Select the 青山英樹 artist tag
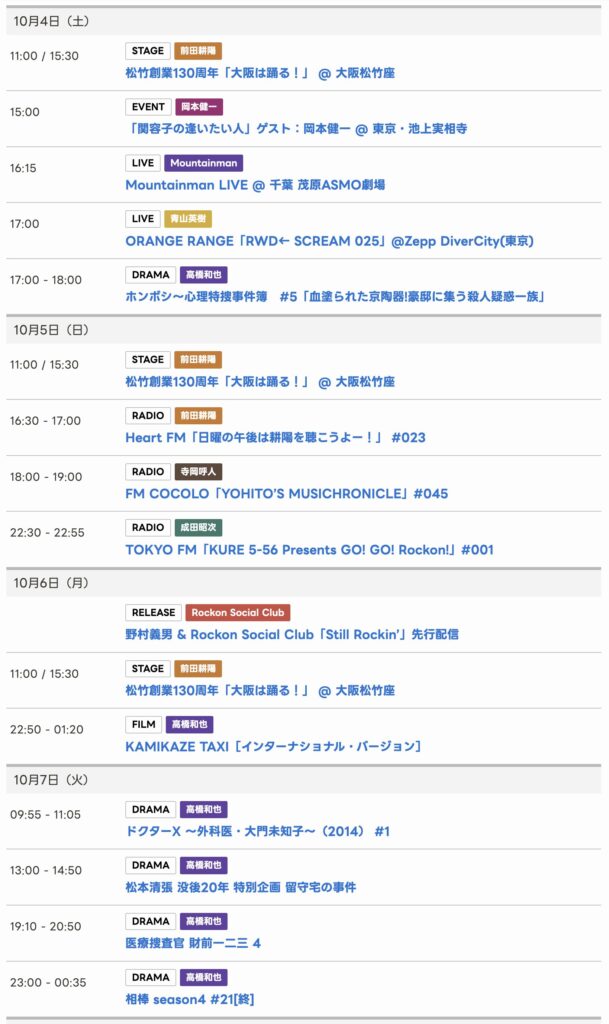The width and height of the screenshot is (609, 1024). 188,219
